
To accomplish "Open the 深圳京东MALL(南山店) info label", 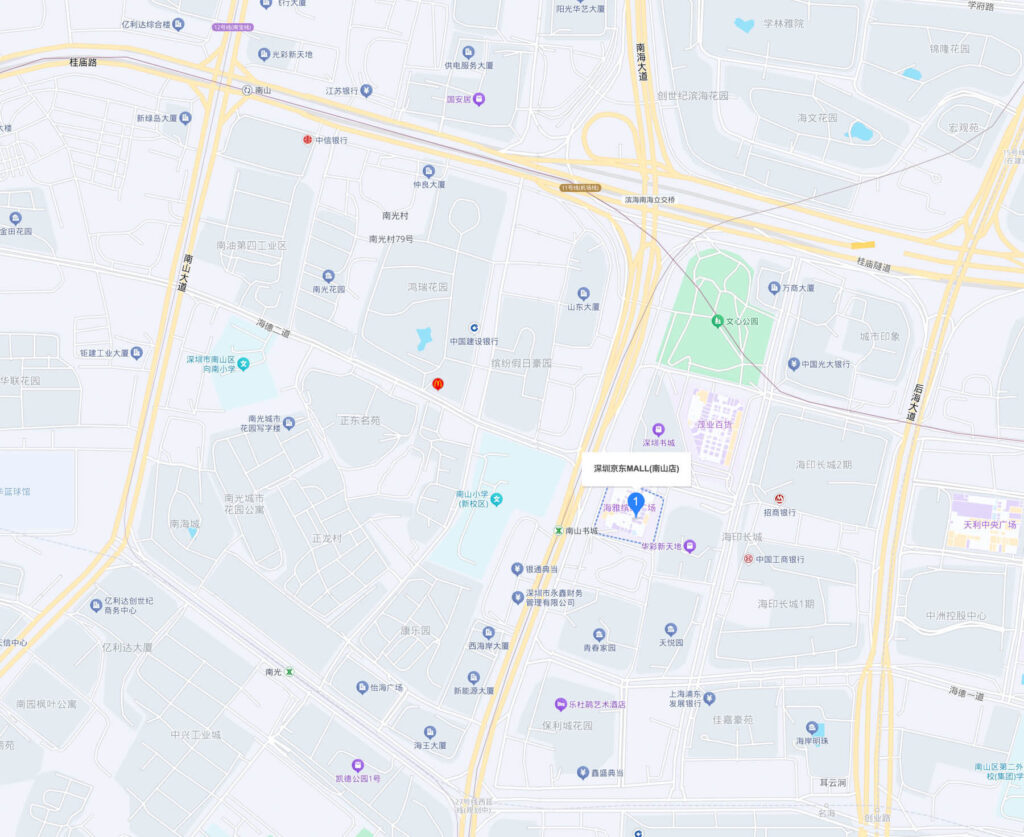I will [635, 468].
